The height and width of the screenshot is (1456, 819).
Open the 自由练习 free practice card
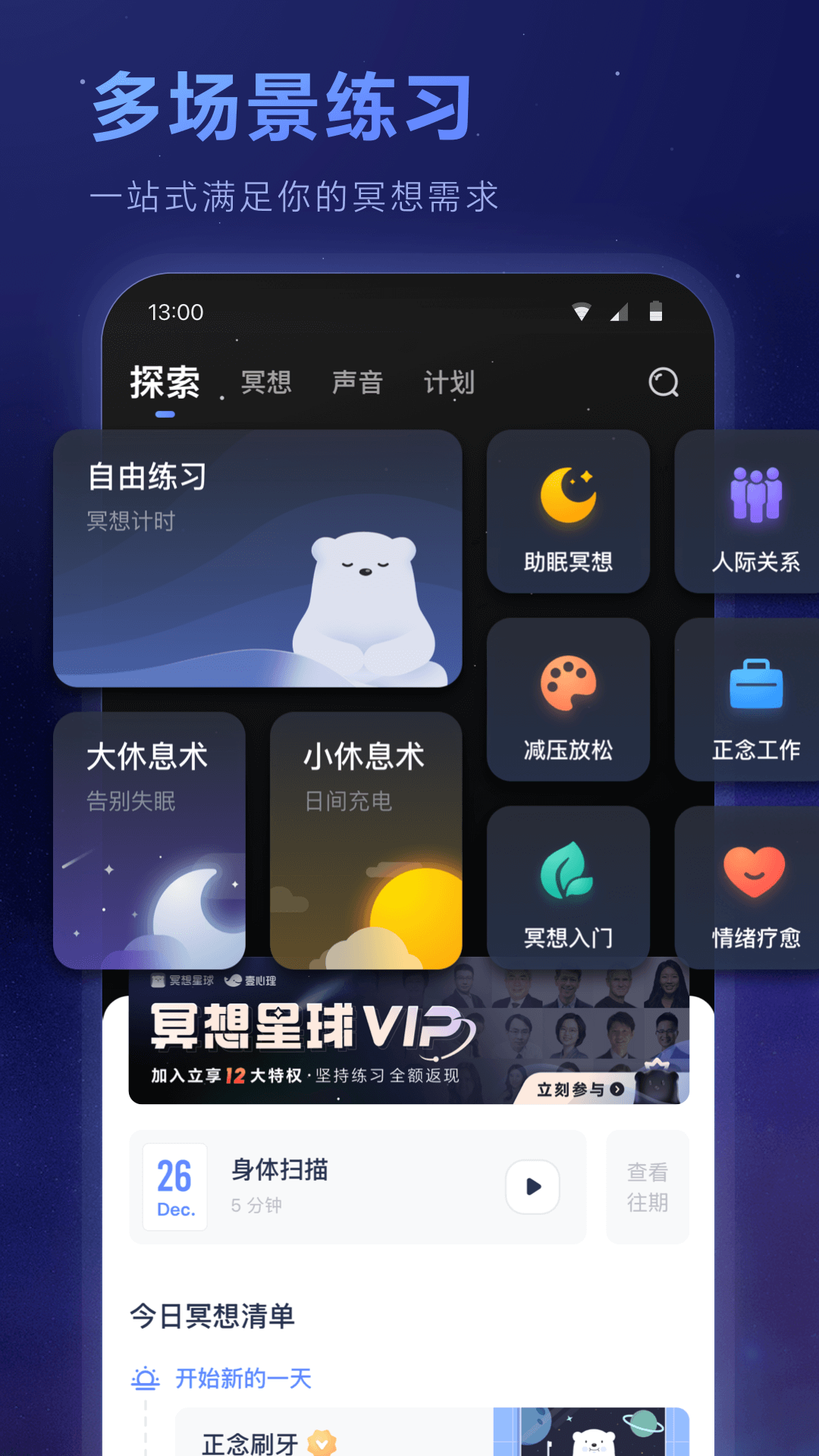coord(258,559)
